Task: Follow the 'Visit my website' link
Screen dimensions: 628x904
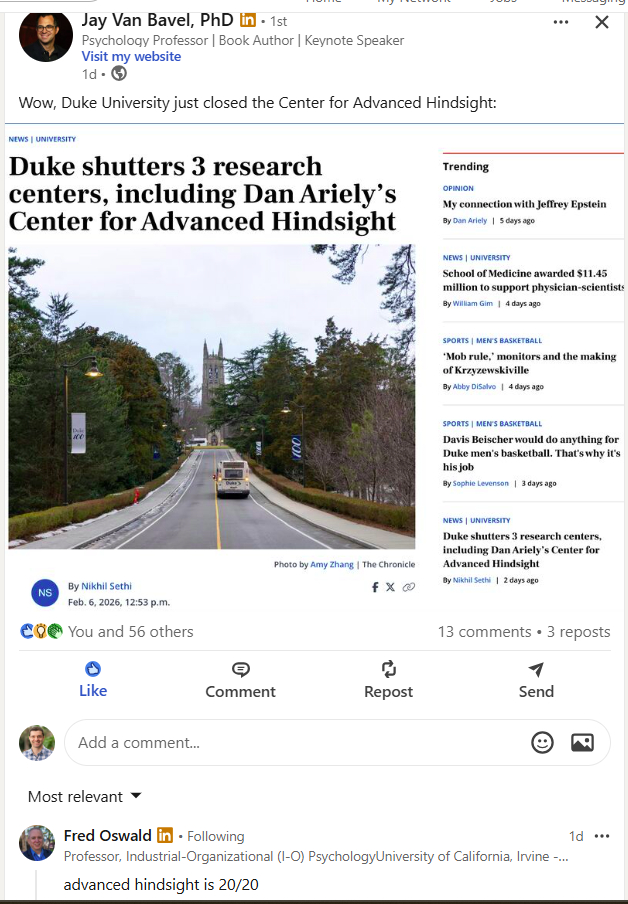Action: (131, 57)
